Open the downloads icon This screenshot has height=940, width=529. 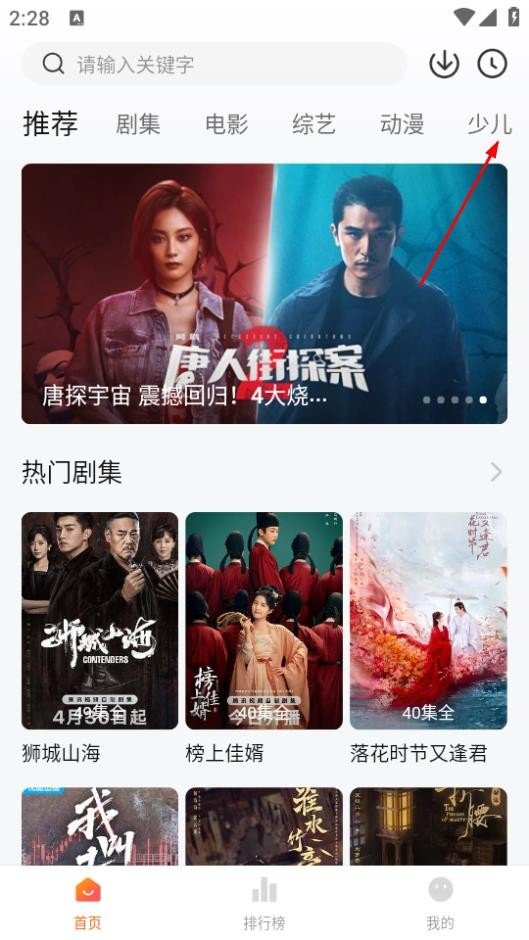point(444,64)
